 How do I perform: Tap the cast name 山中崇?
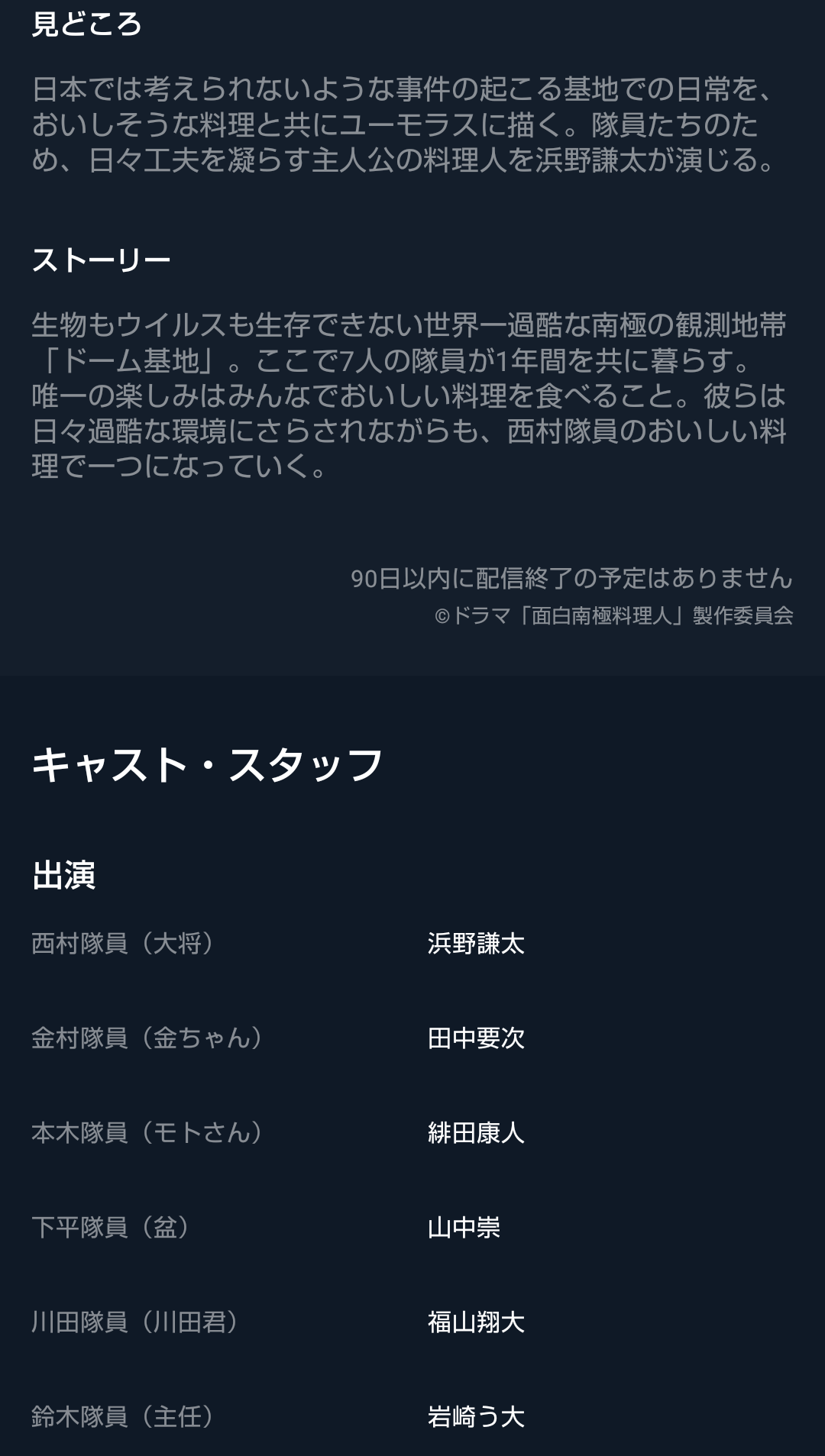[x=464, y=1228]
